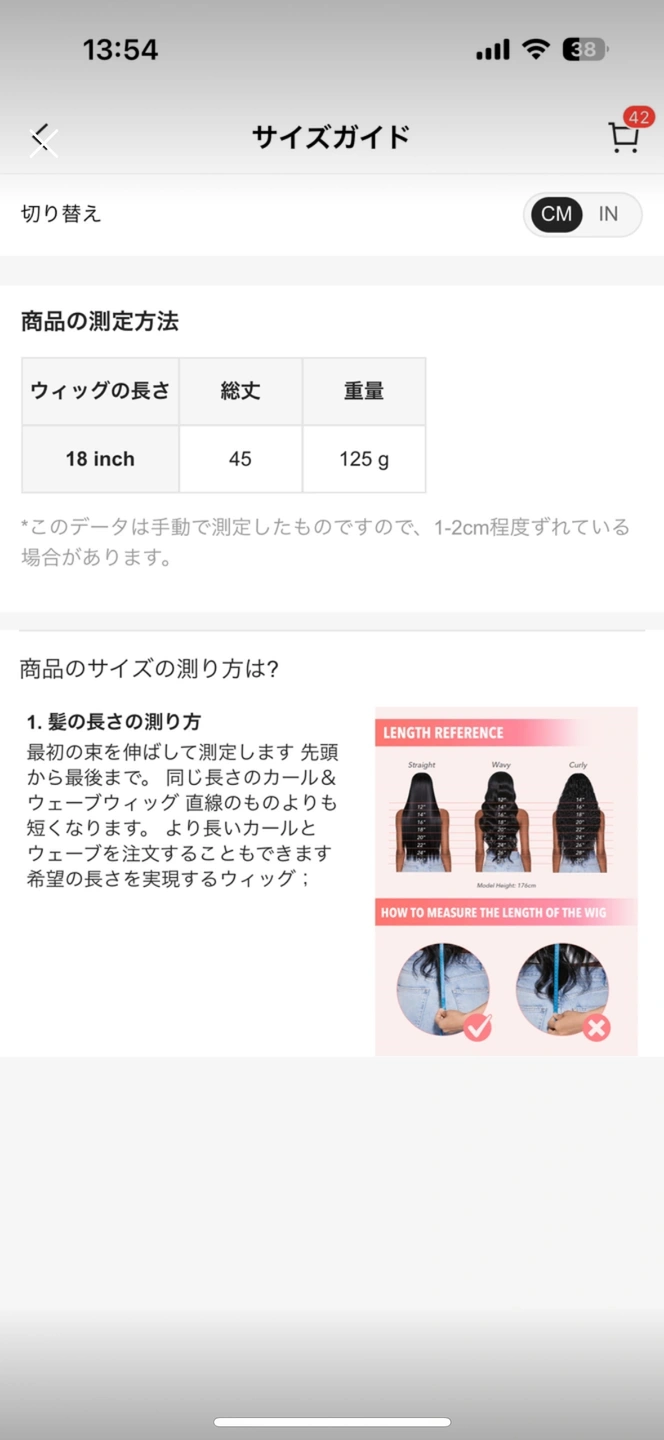Open the shopping cart

click(624, 137)
